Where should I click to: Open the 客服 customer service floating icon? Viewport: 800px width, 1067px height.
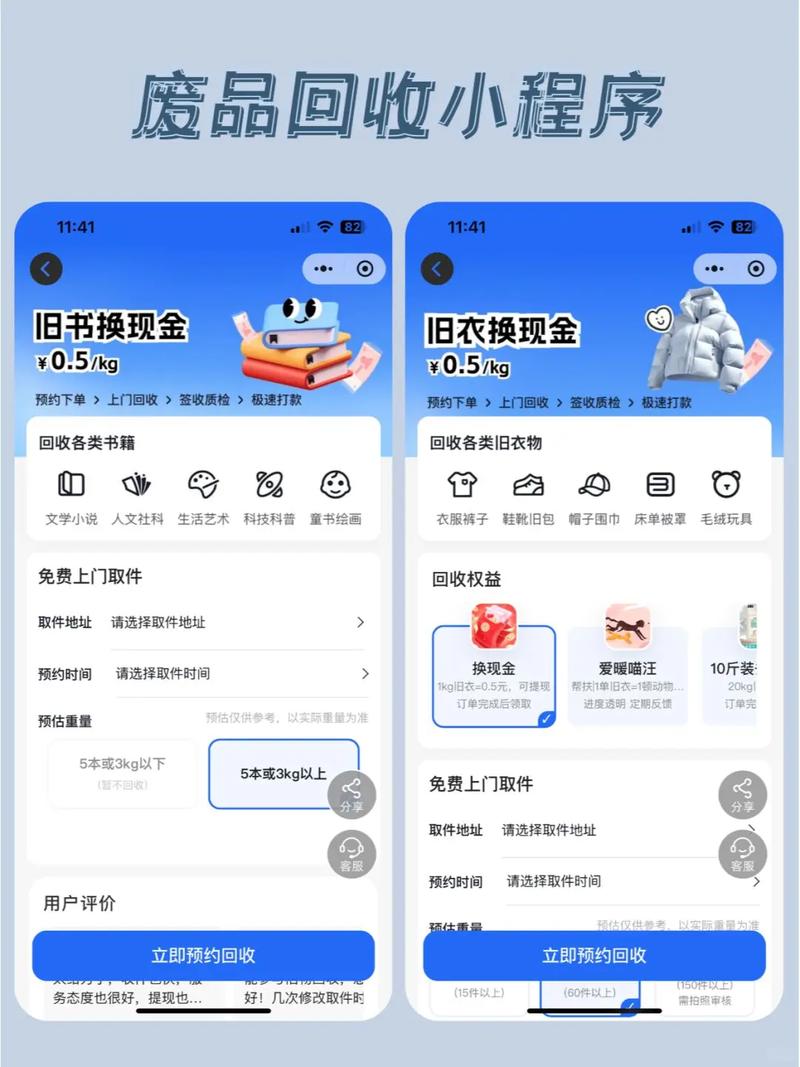pyautogui.click(x=352, y=853)
